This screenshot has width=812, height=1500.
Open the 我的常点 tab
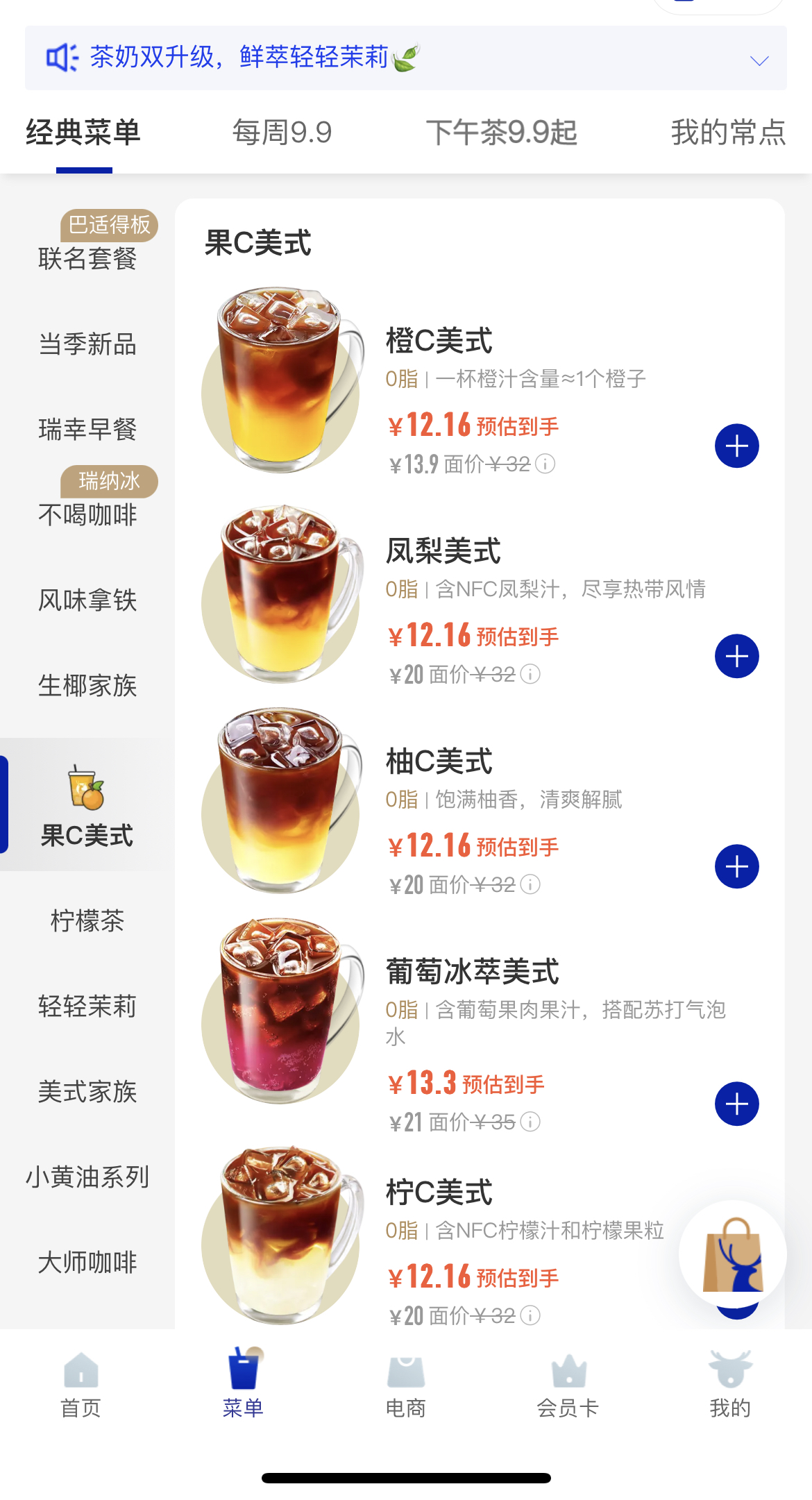[x=727, y=132]
